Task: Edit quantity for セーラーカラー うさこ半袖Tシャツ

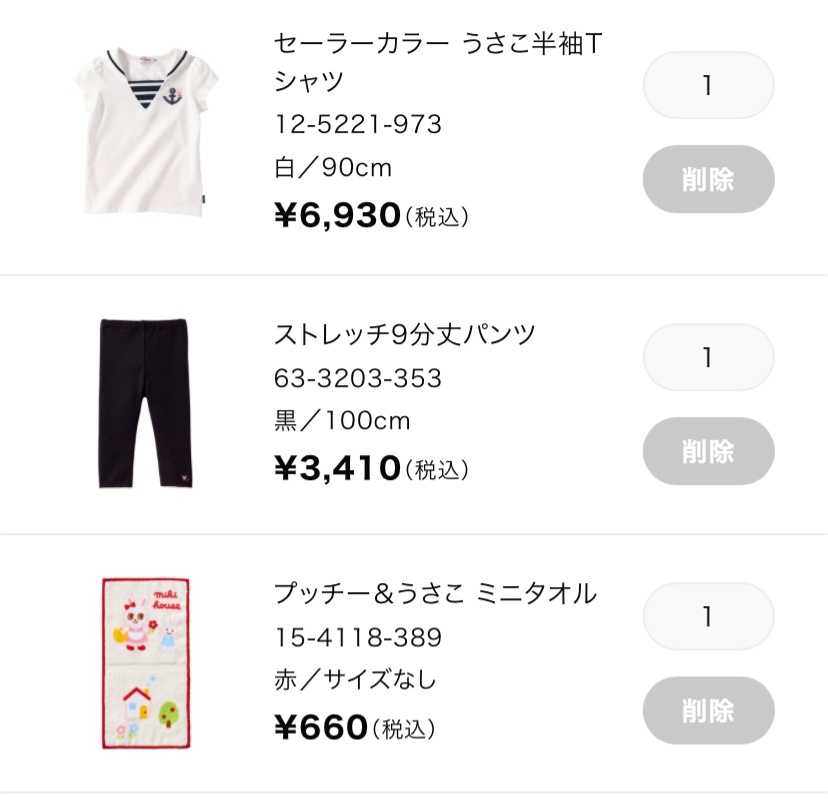Action: 708,86
